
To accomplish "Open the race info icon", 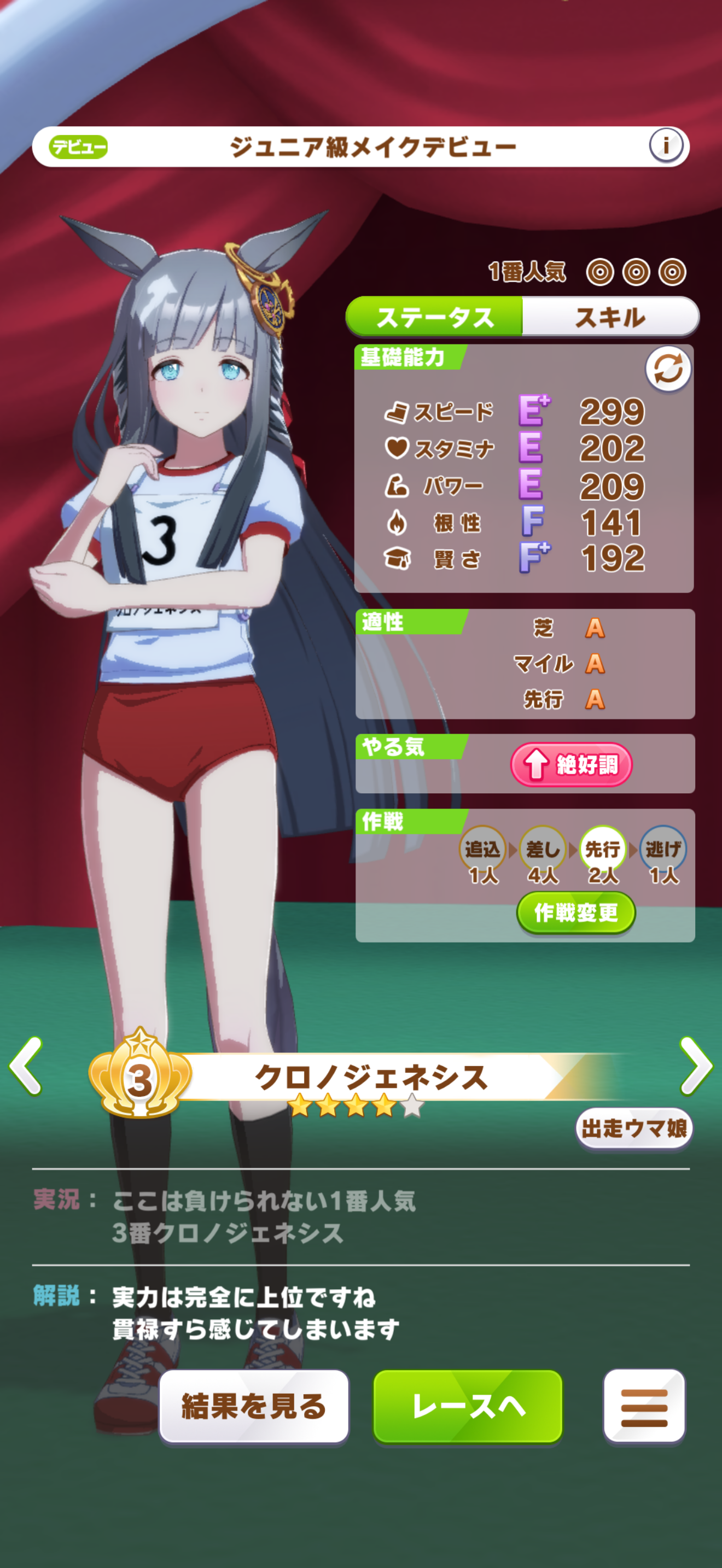I will click(x=665, y=146).
